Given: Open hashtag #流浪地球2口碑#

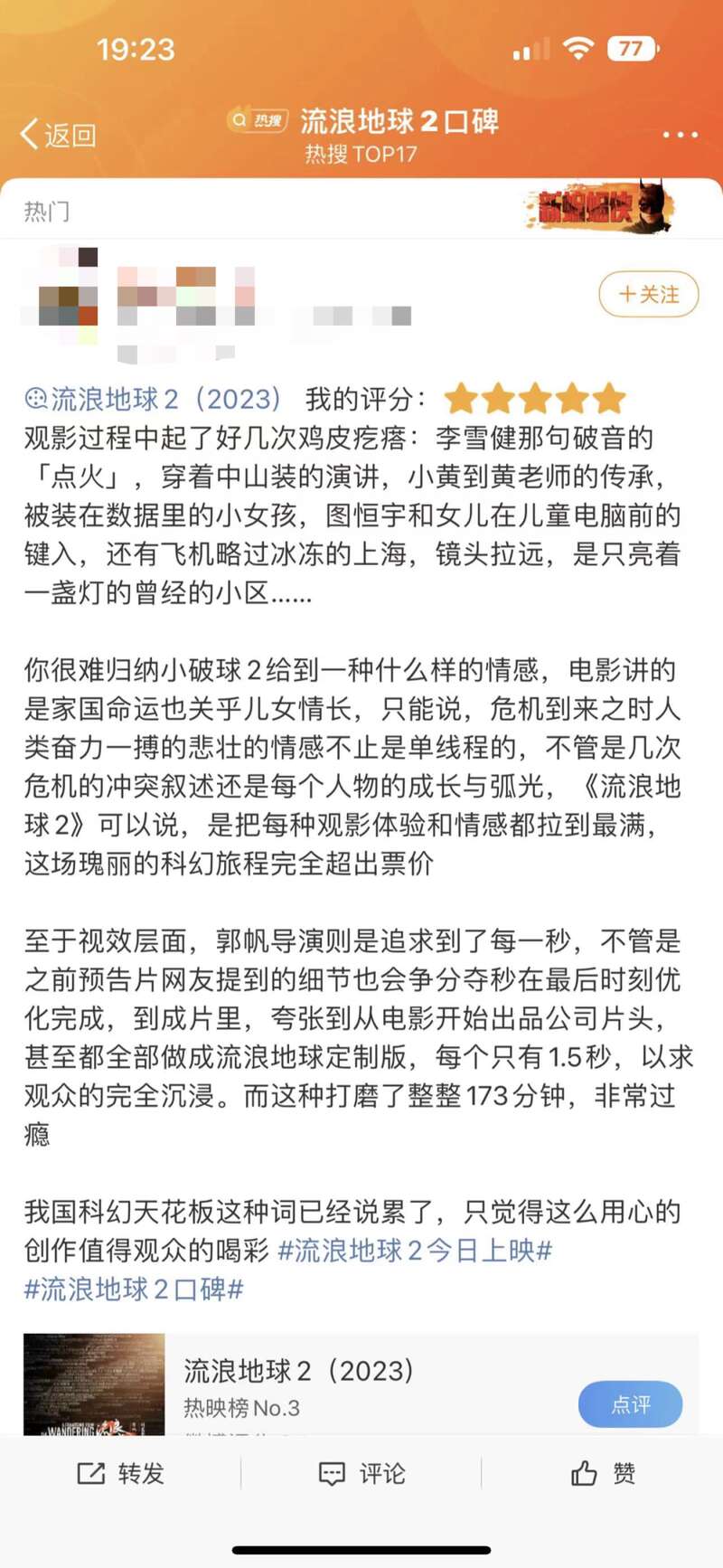Looking at the screenshot, I should (134, 1289).
